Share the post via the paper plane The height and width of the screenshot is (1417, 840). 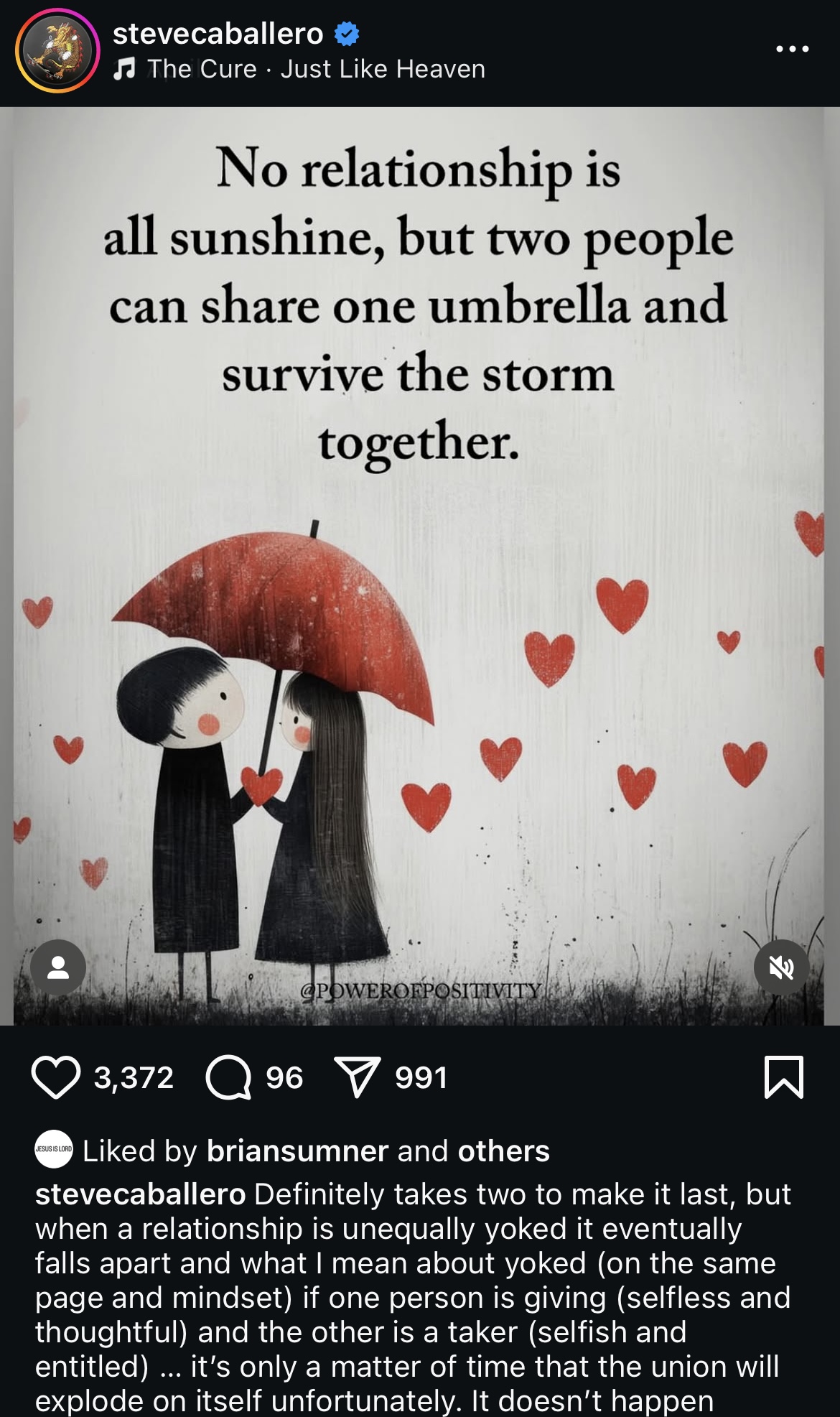[x=357, y=1077]
